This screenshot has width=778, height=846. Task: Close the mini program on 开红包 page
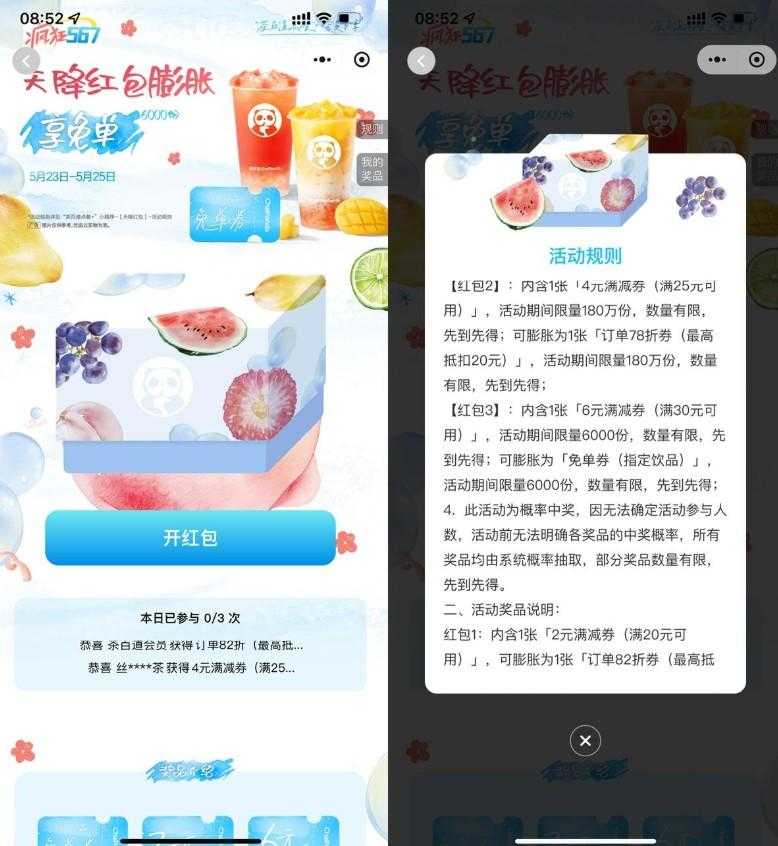(x=362, y=60)
